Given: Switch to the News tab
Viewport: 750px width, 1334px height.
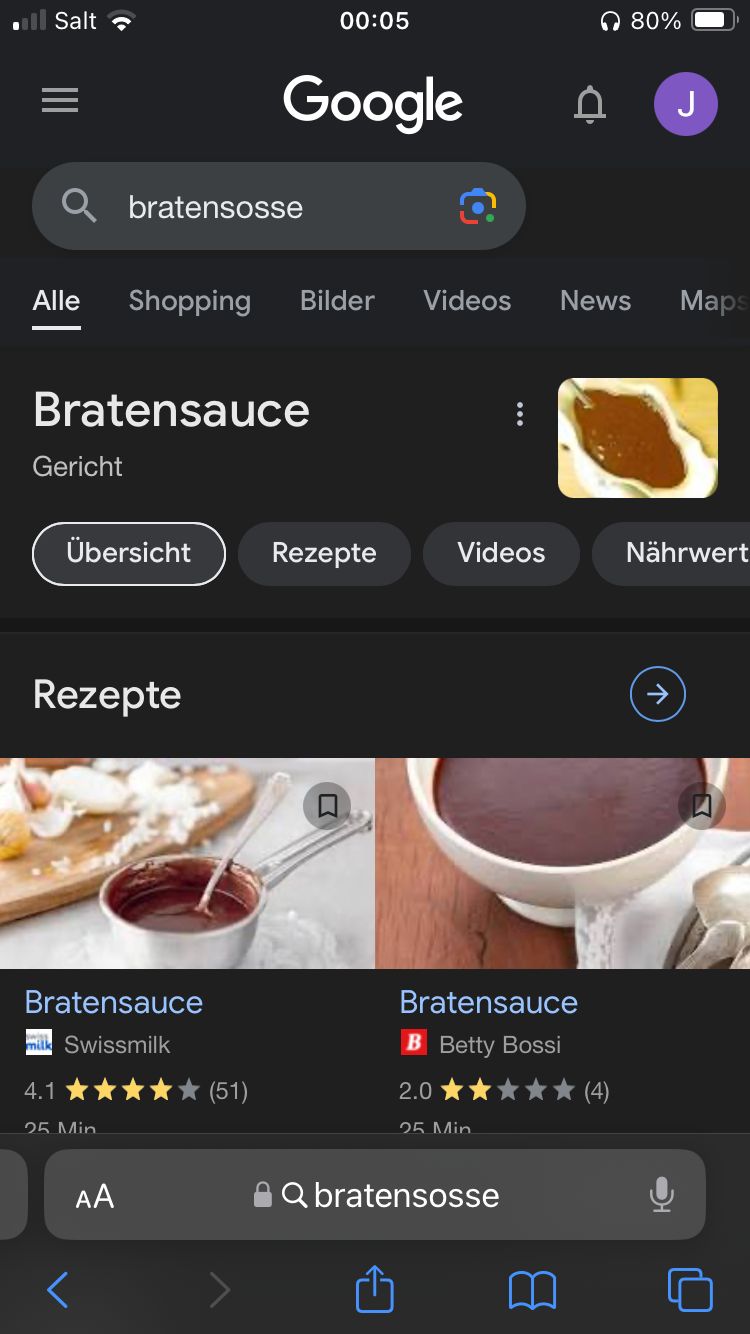Looking at the screenshot, I should pyautogui.click(x=595, y=301).
